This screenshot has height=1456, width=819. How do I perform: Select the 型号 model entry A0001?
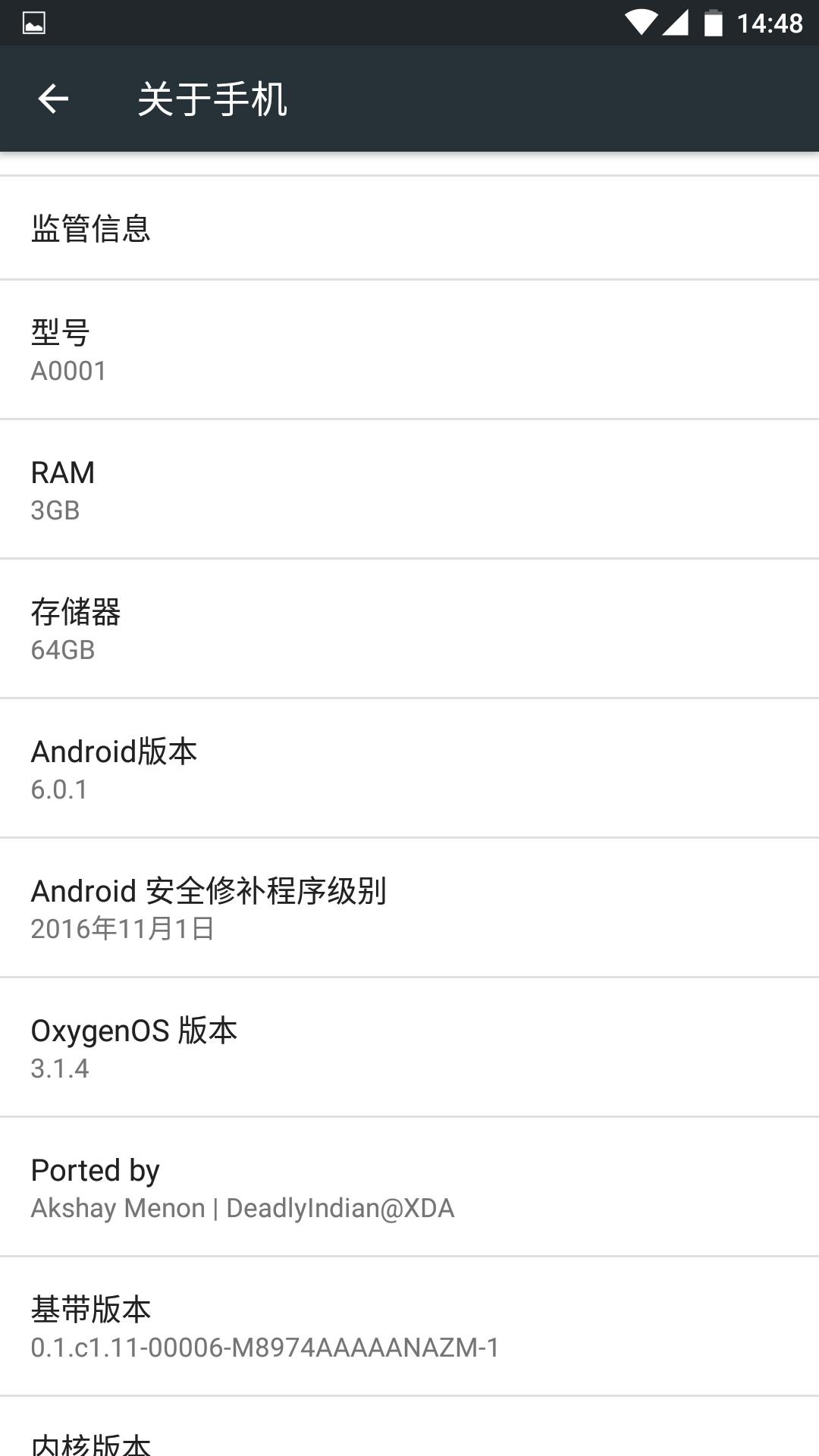[x=409, y=349]
